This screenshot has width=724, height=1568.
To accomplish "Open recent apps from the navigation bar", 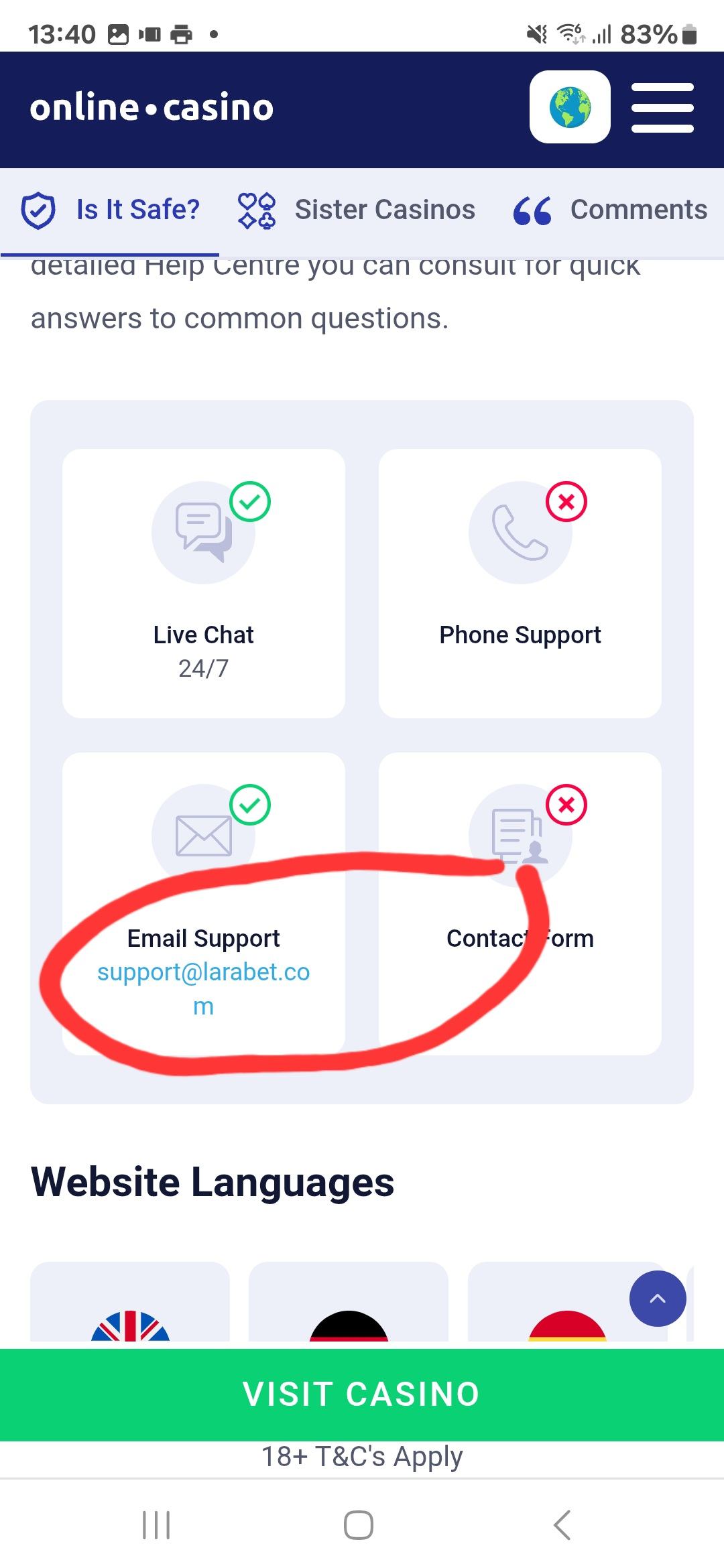I will tap(156, 1525).
